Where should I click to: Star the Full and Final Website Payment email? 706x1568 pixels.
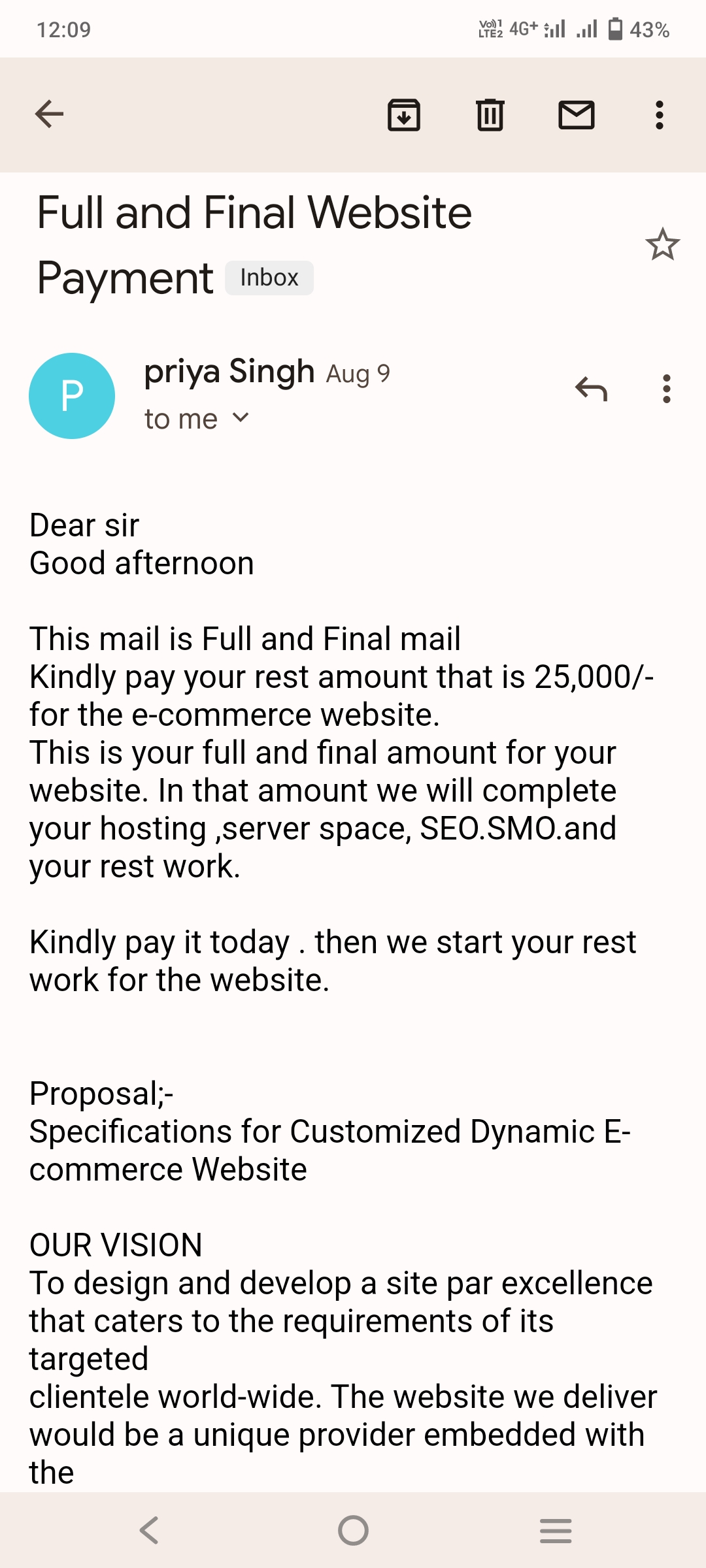(663, 244)
